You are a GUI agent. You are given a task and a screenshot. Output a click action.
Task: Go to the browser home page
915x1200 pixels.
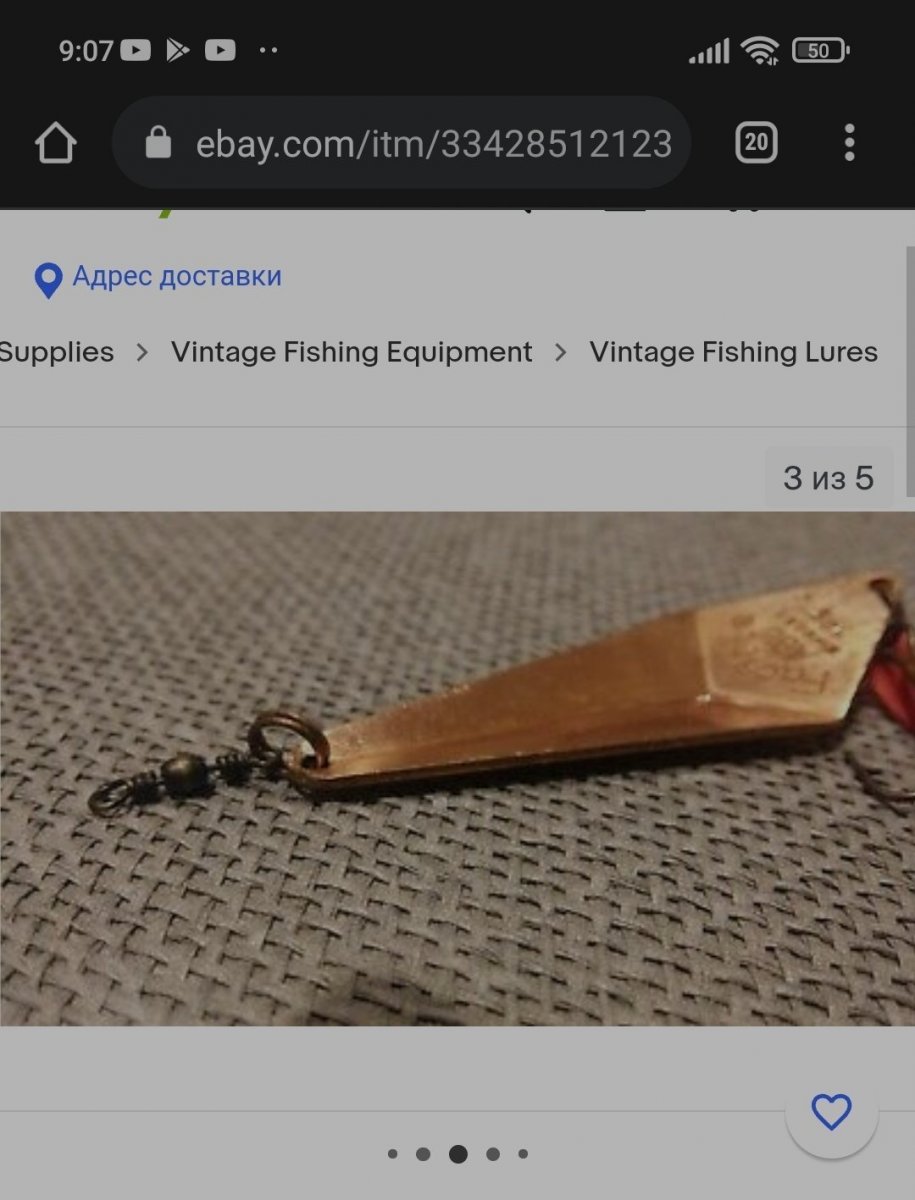coord(56,144)
